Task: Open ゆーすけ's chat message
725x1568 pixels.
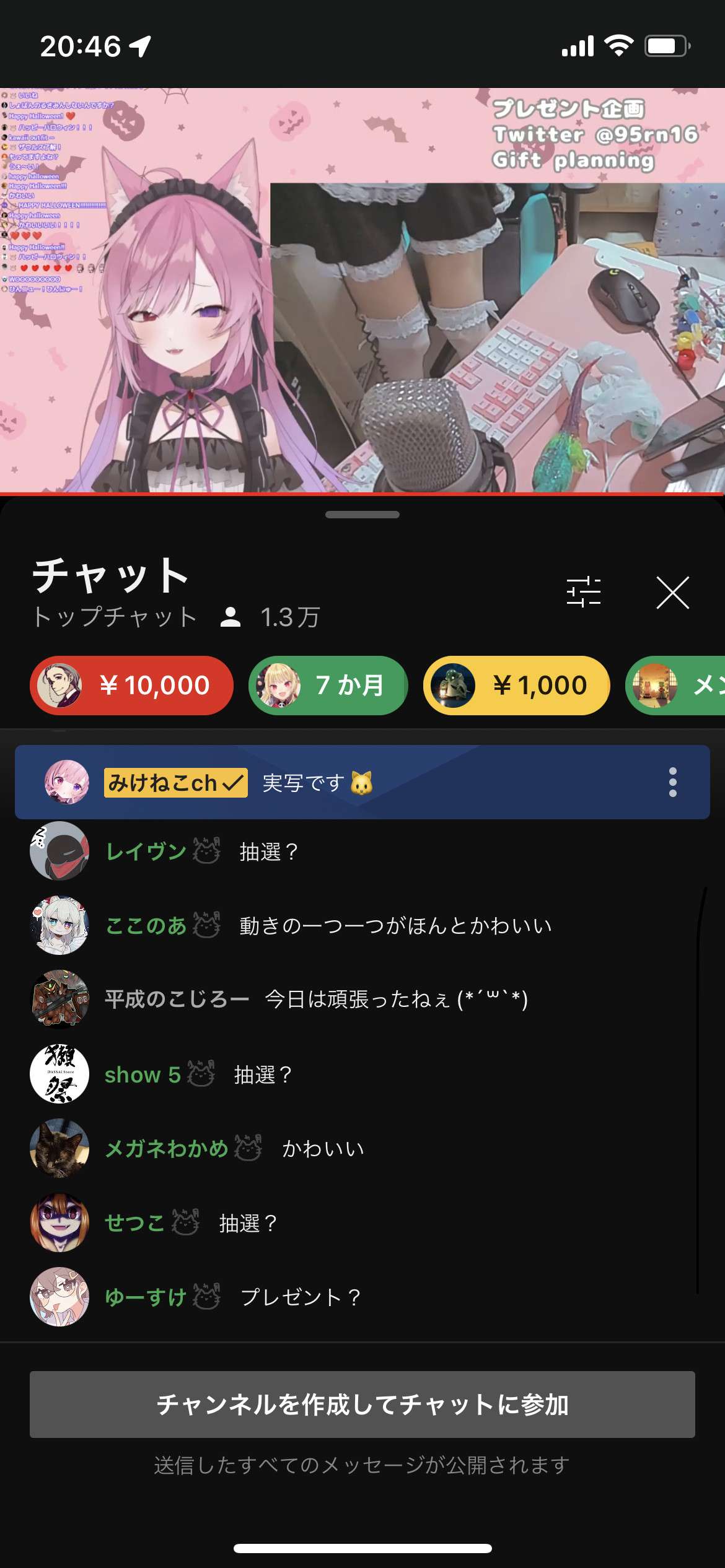Action: [300, 1296]
